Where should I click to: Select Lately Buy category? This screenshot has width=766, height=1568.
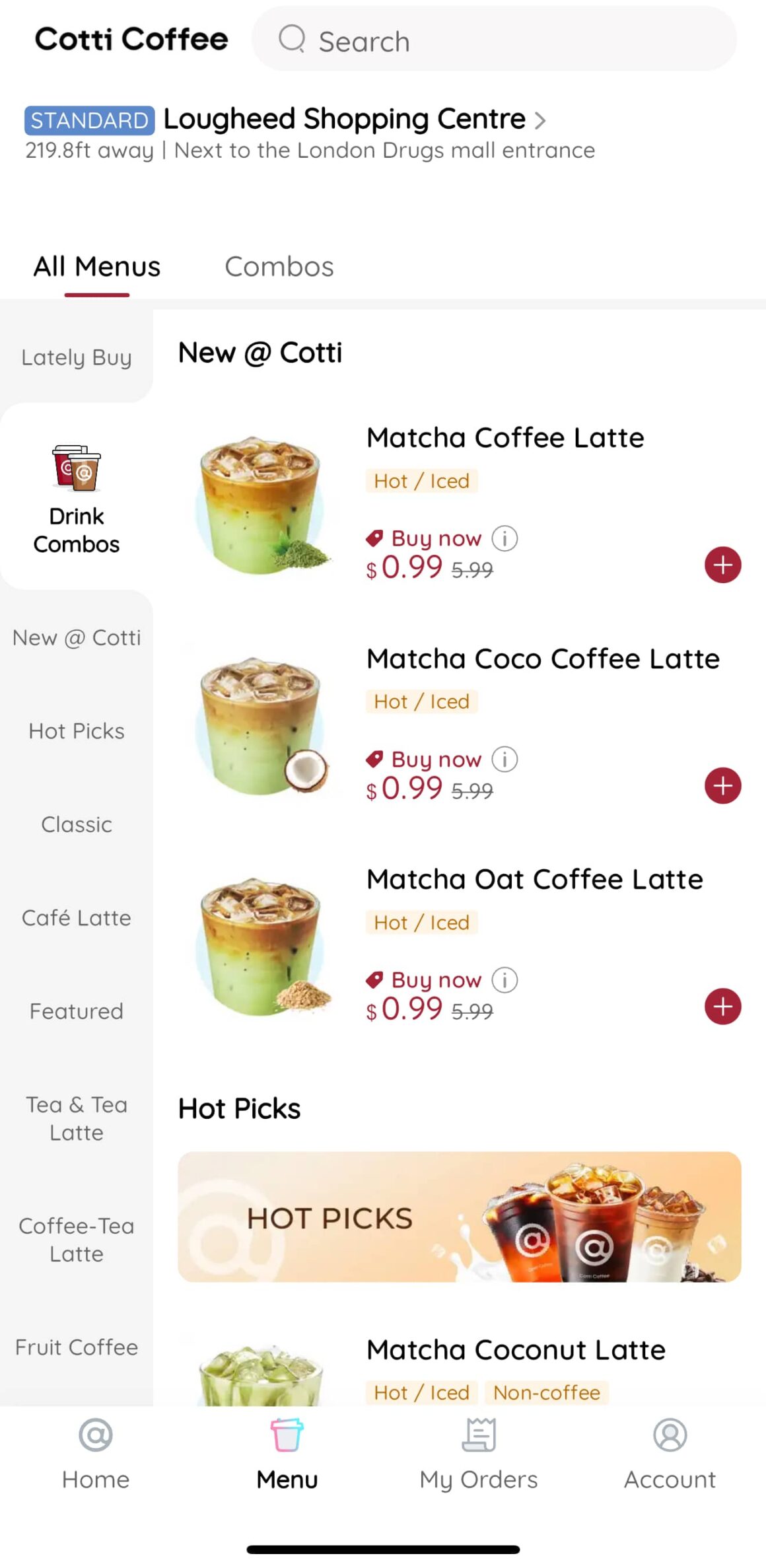(77, 357)
